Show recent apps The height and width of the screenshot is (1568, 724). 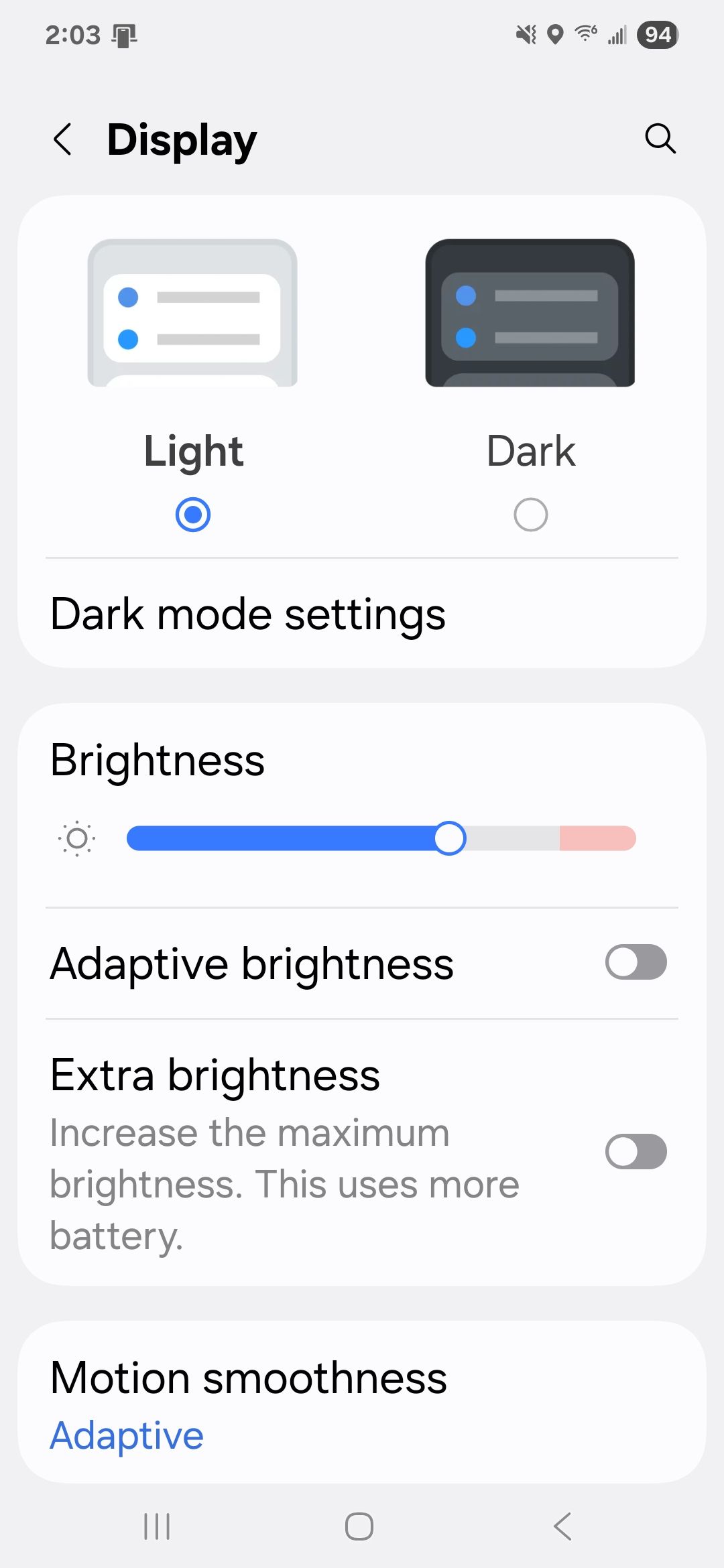(x=157, y=1526)
